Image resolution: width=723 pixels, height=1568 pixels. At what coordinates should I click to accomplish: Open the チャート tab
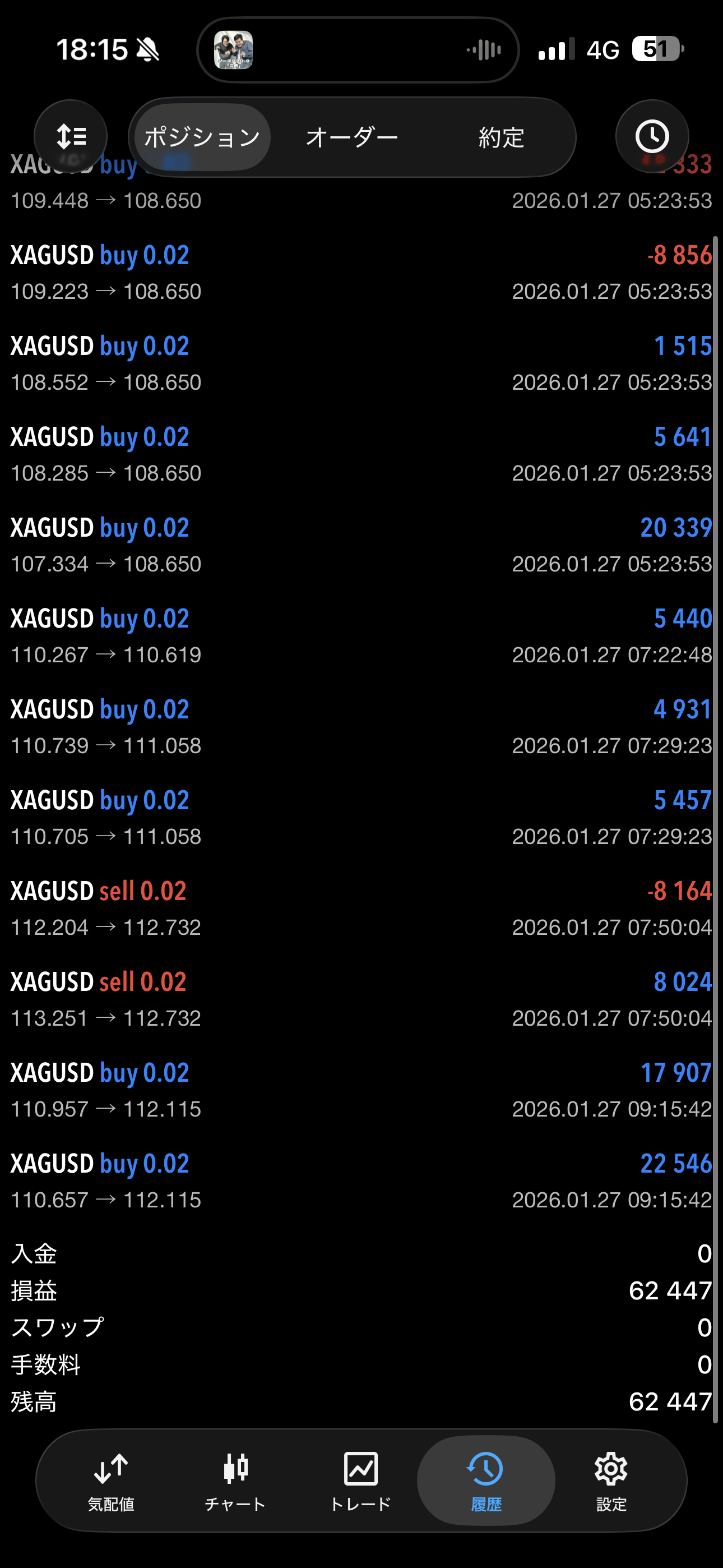coord(235,1481)
